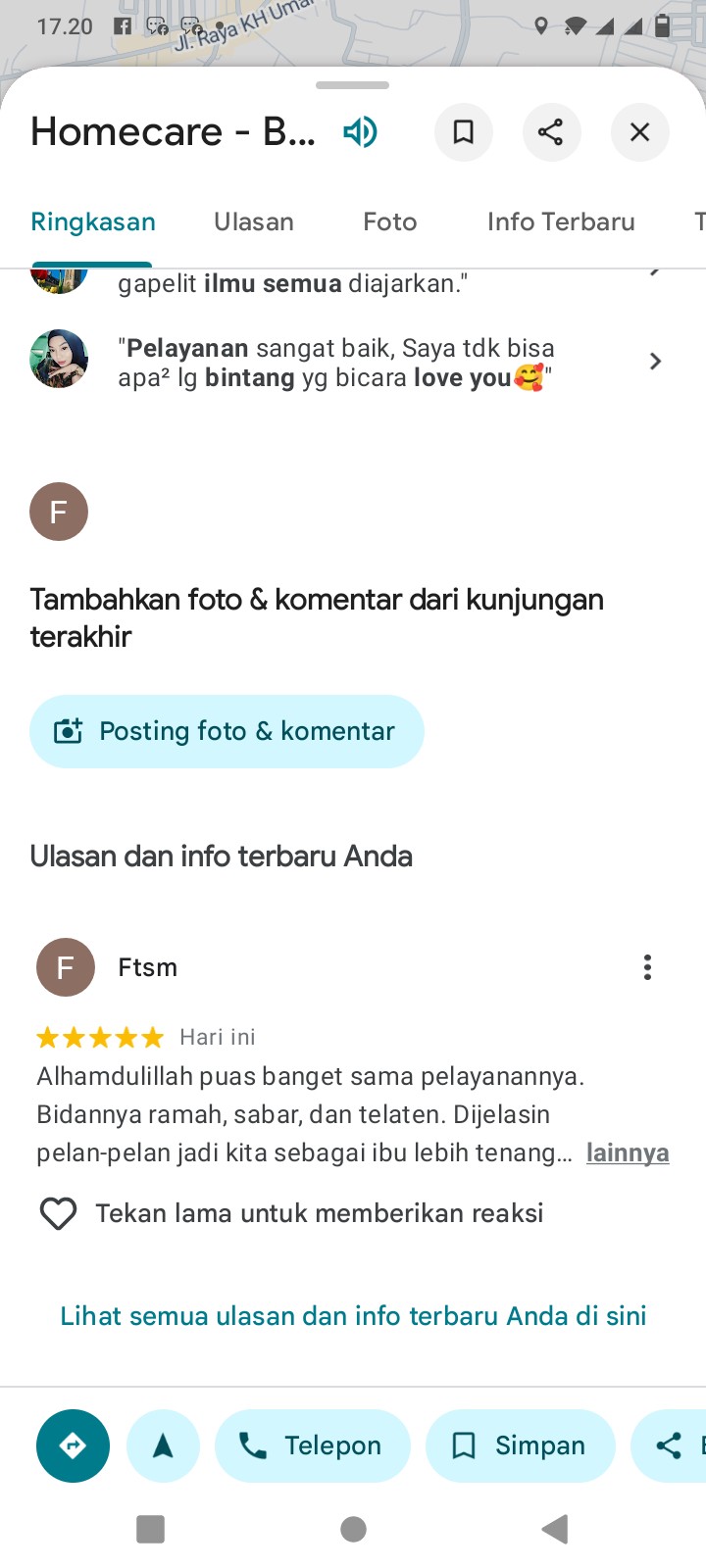The image size is (706, 1568).
Task: Get directions with the round route button
Action: (x=73, y=1445)
